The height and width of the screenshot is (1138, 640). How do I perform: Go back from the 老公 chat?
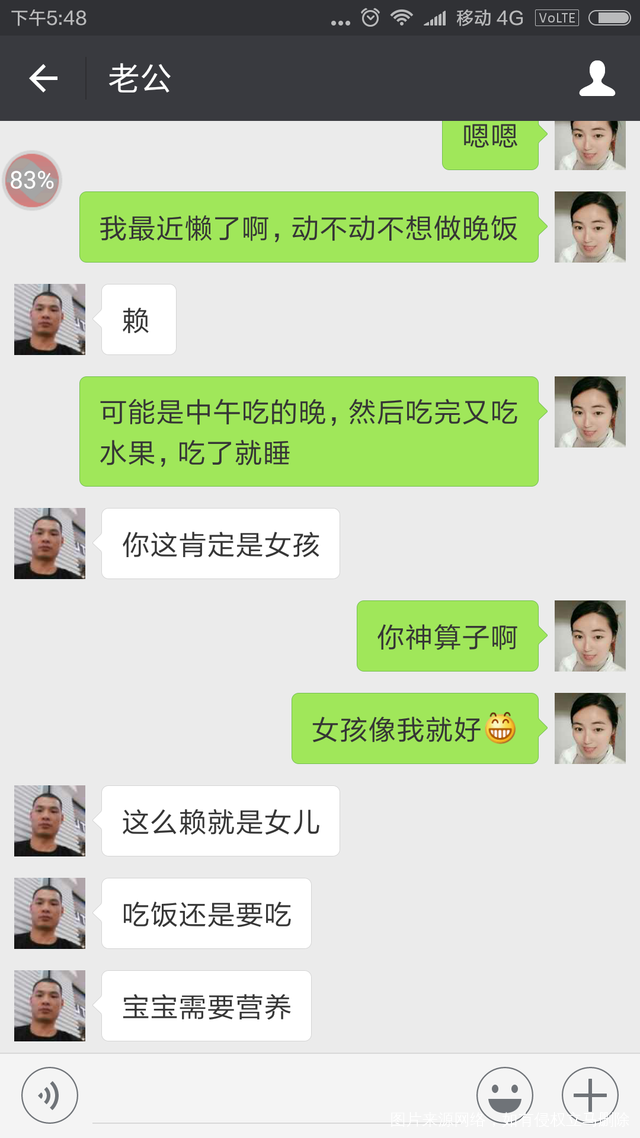click(x=43, y=78)
